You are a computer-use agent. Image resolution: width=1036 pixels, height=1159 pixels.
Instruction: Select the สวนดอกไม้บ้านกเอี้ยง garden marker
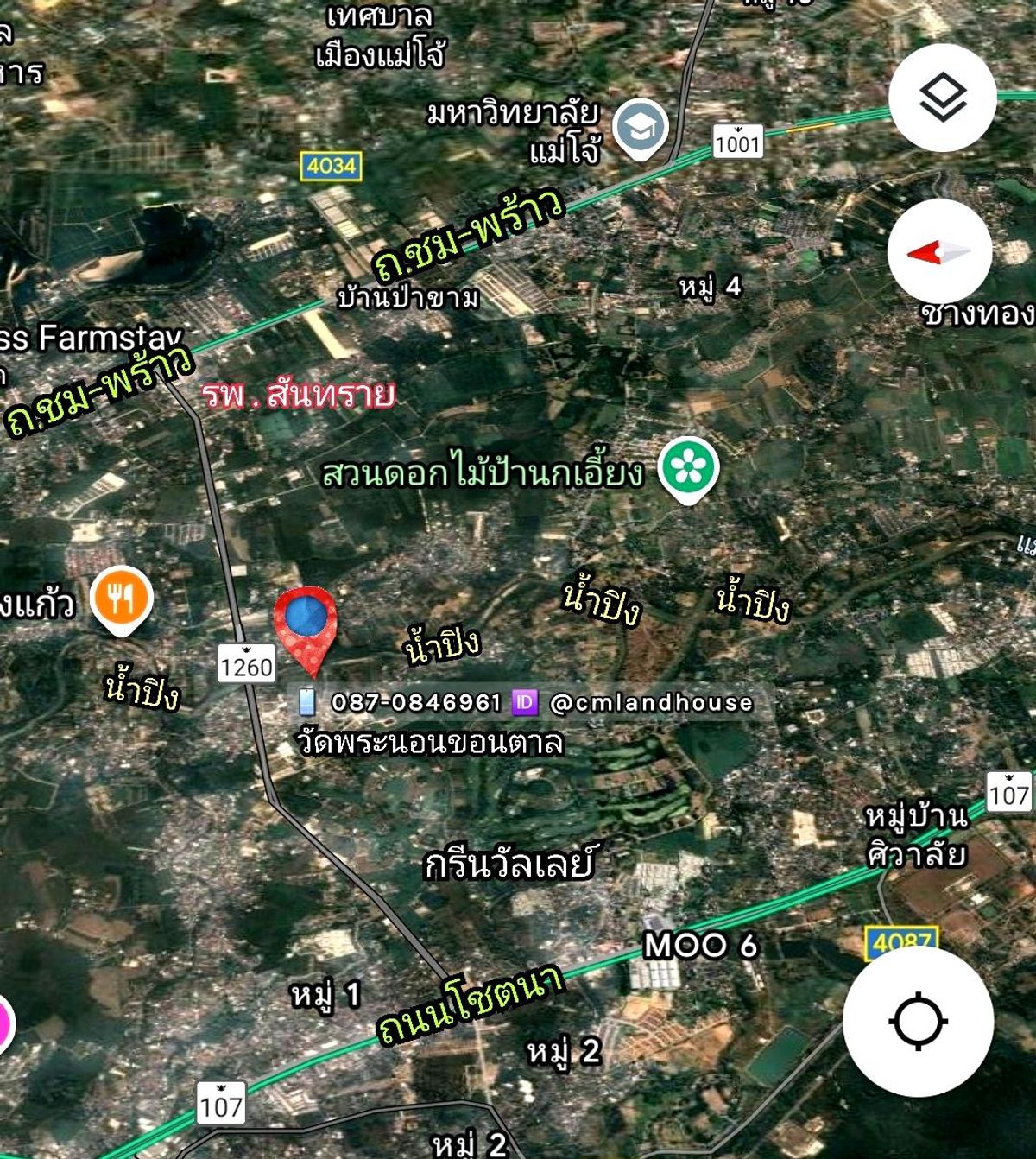[688, 469]
